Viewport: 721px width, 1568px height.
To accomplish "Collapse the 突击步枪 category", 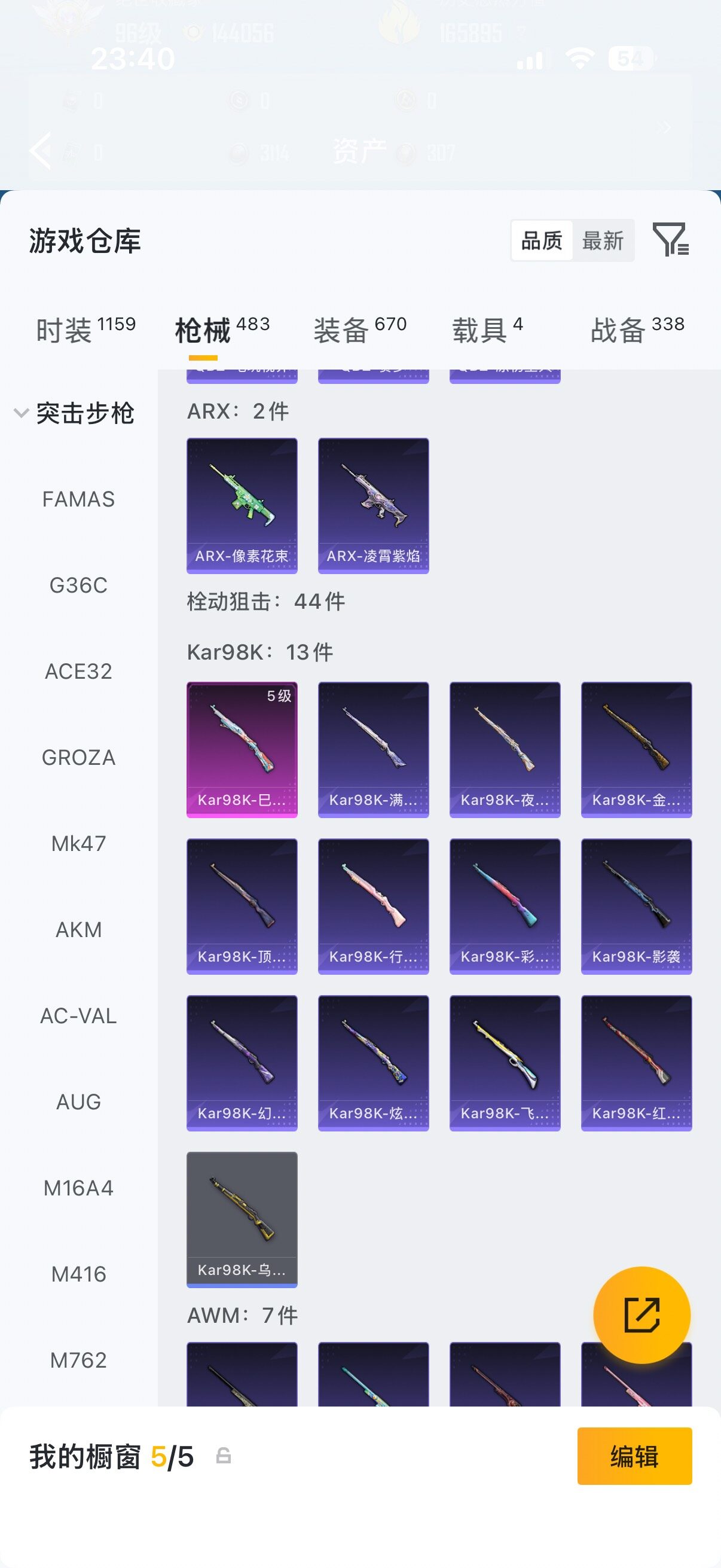I will click(x=74, y=413).
